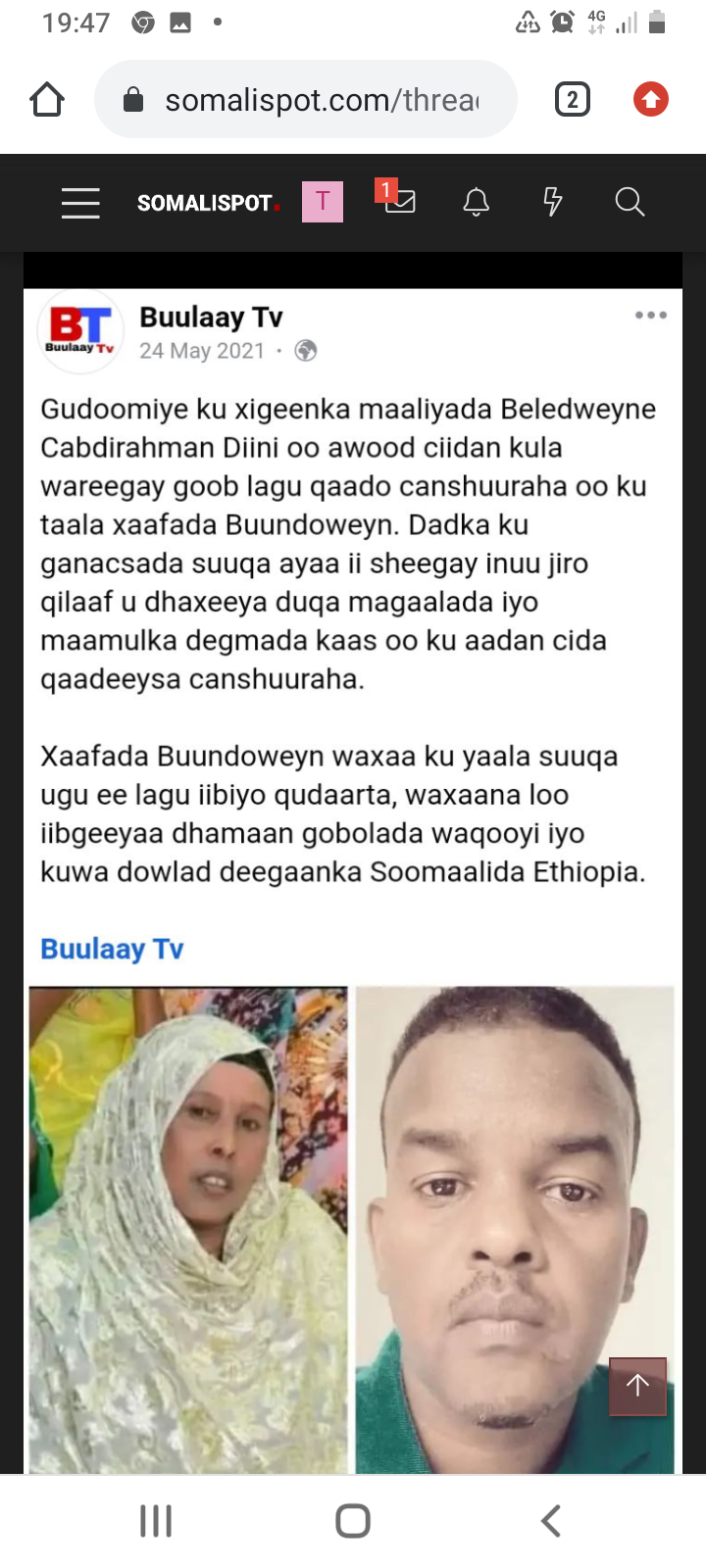Jump back to top with arrow button
The height and width of the screenshot is (1568, 706).
point(637,1386)
